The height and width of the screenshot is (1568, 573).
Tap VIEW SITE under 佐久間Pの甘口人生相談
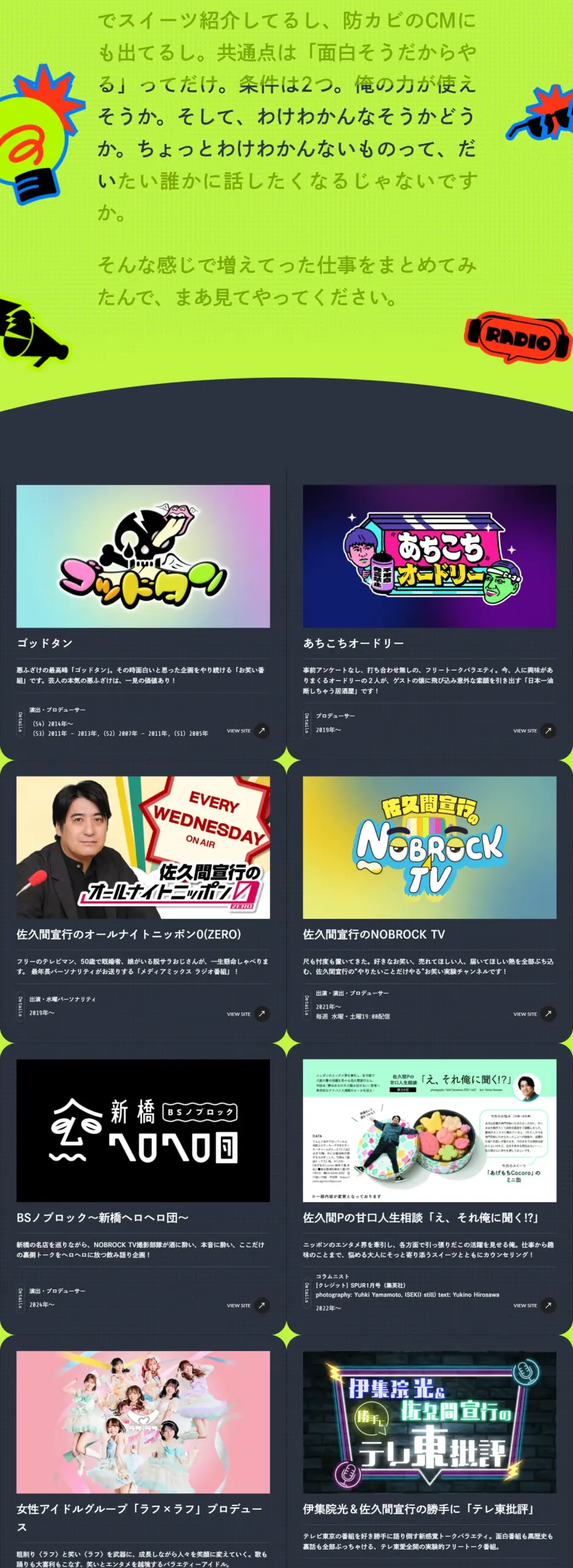coord(534,1305)
